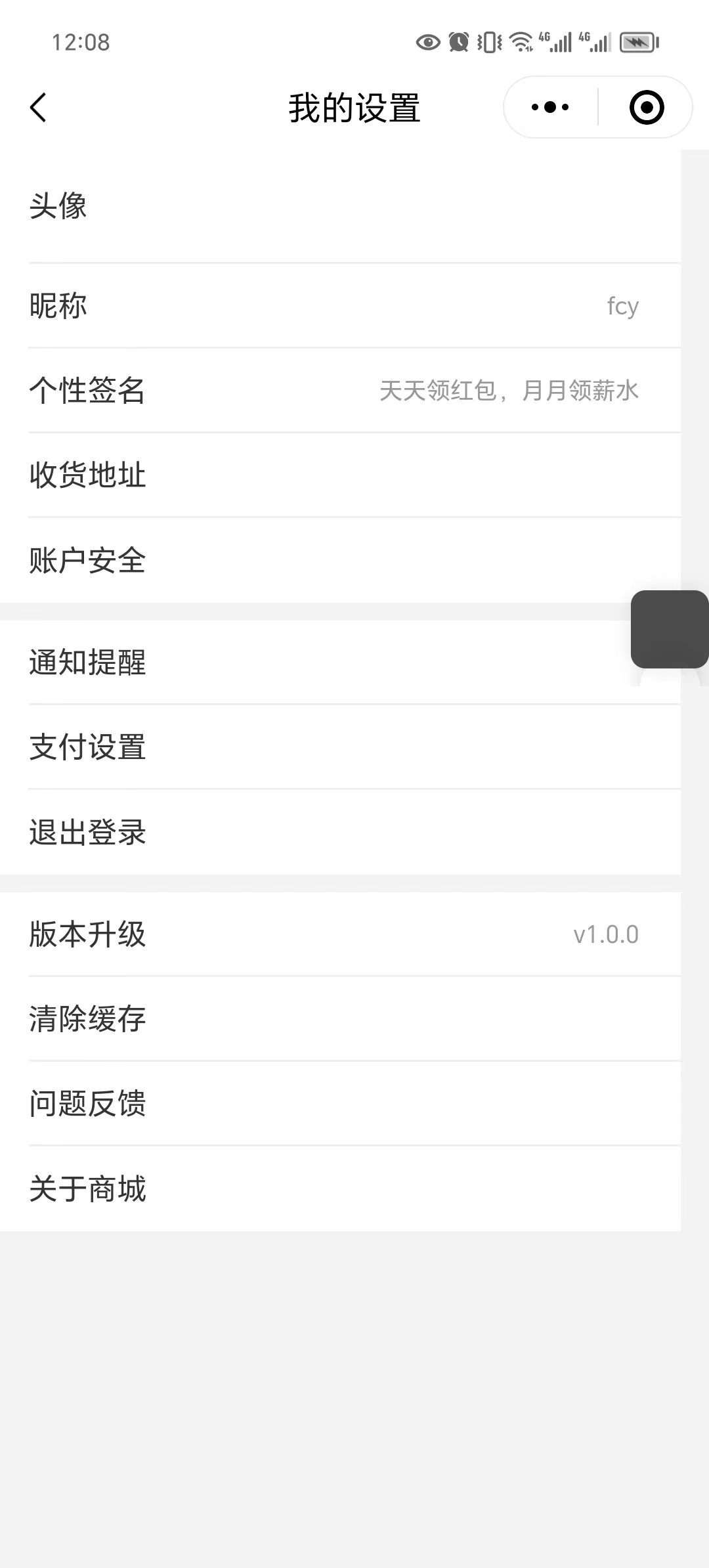Open 收货地址 shipping address list
Screen dimensions: 709x1568
354,475
